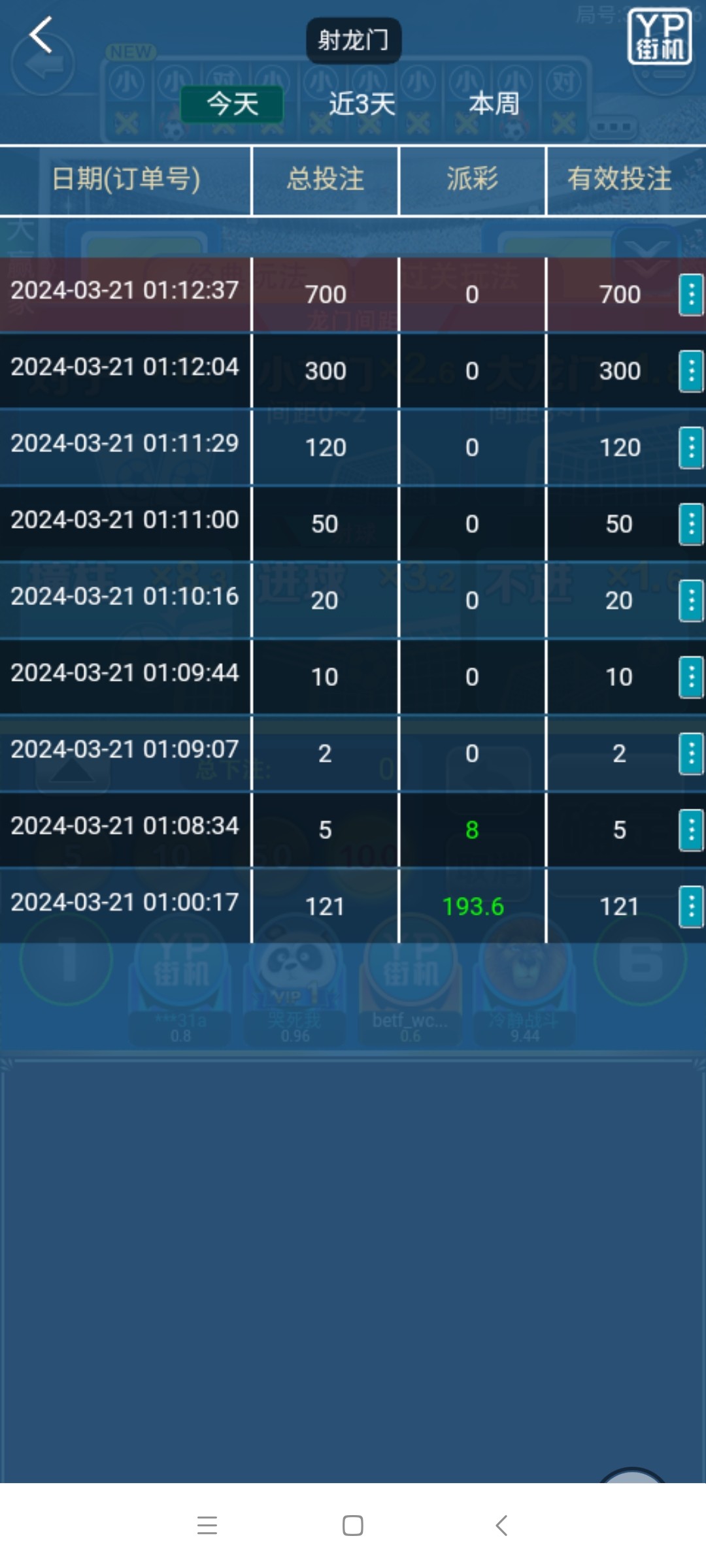Open recent apps from the navigation bar
706x1568 pixels.
click(207, 1526)
